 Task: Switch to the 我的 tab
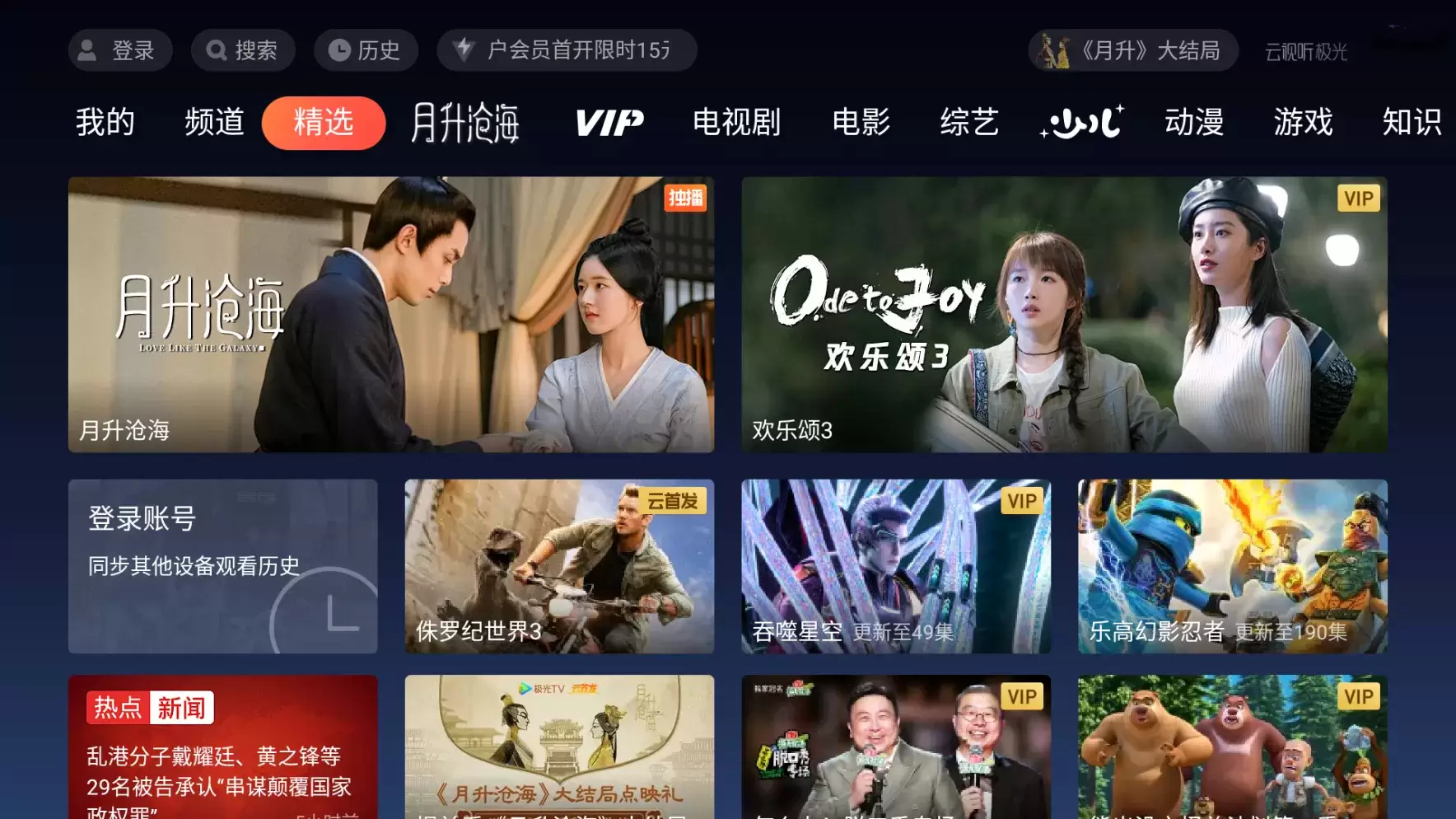(x=105, y=123)
